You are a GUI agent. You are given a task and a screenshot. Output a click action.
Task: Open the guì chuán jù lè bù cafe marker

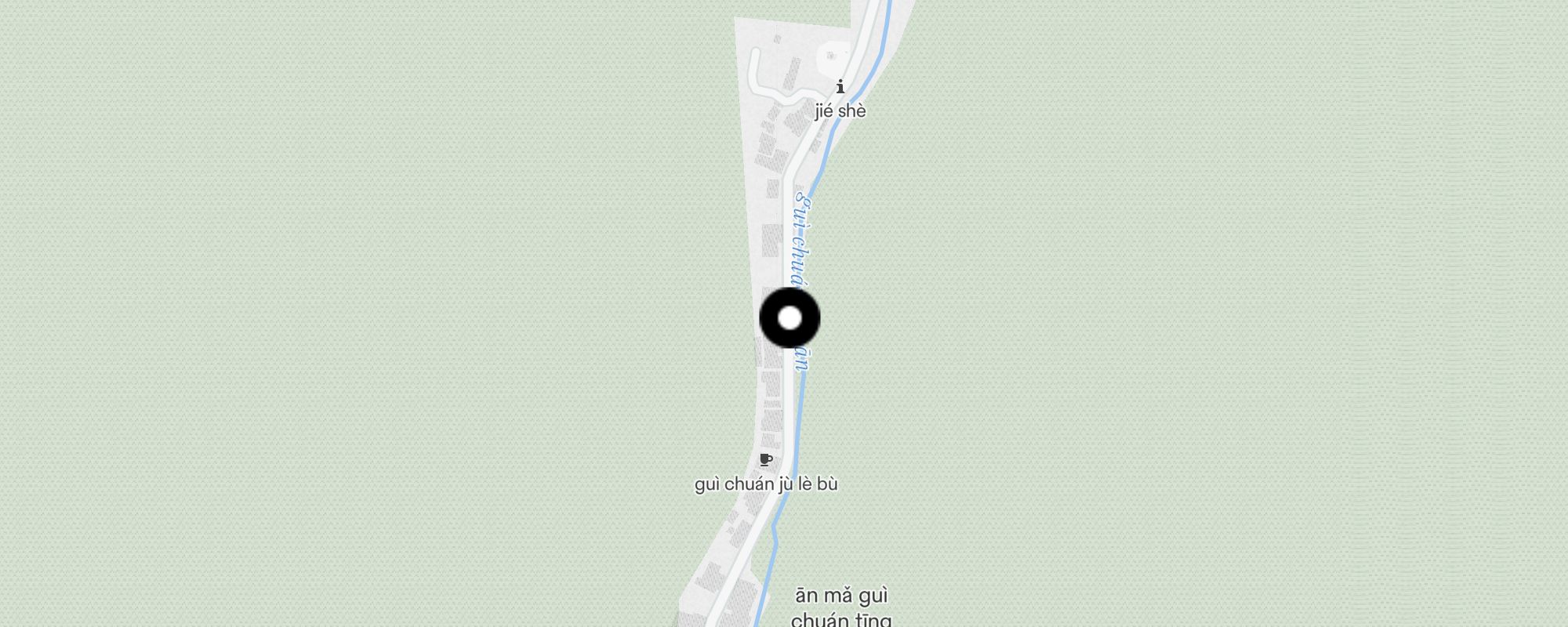pyautogui.click(x=766, y=460)
